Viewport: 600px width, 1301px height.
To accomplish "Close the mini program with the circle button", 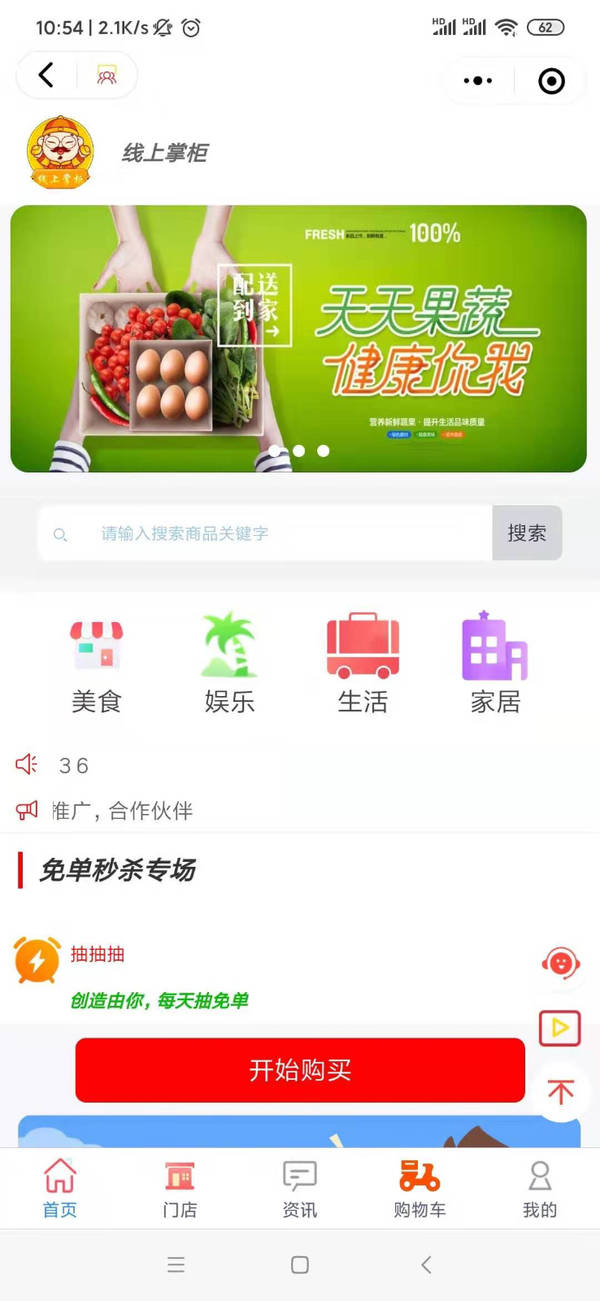I will 551,80.
